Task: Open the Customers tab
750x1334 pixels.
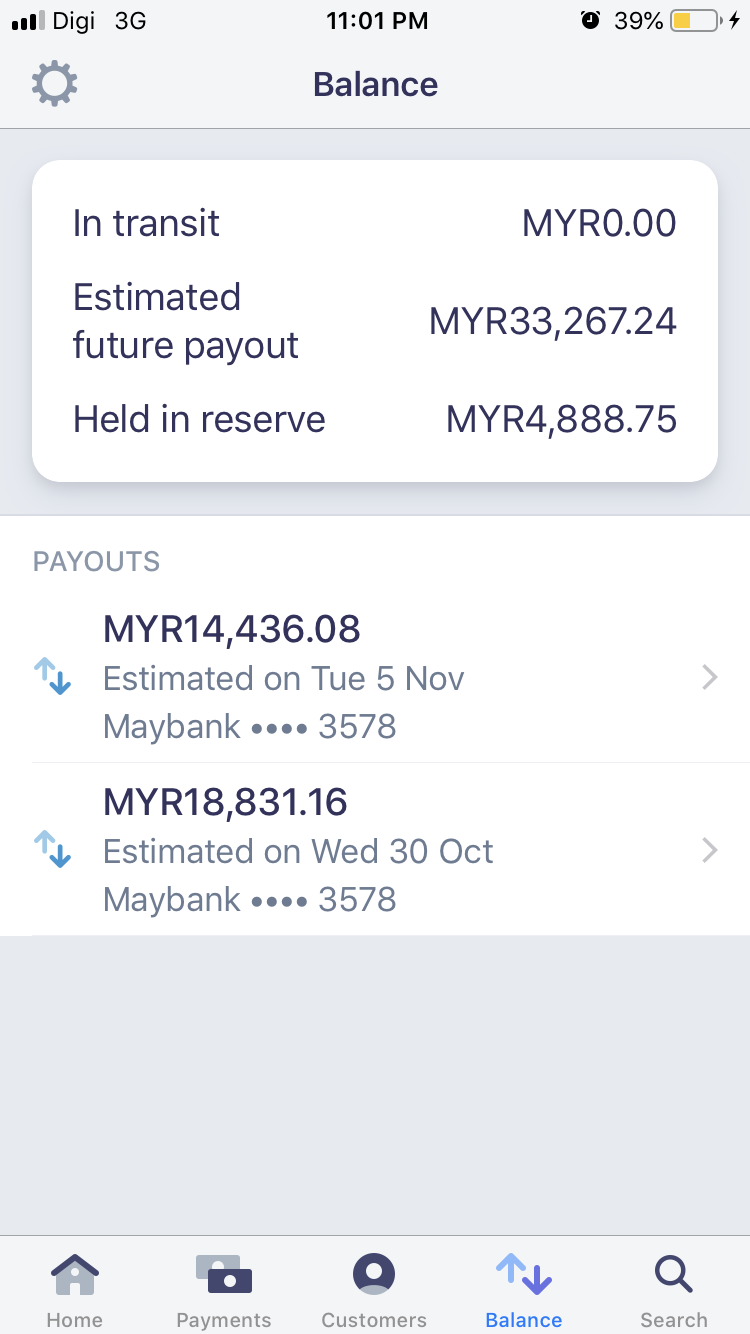Action: tap(374, 1290)
